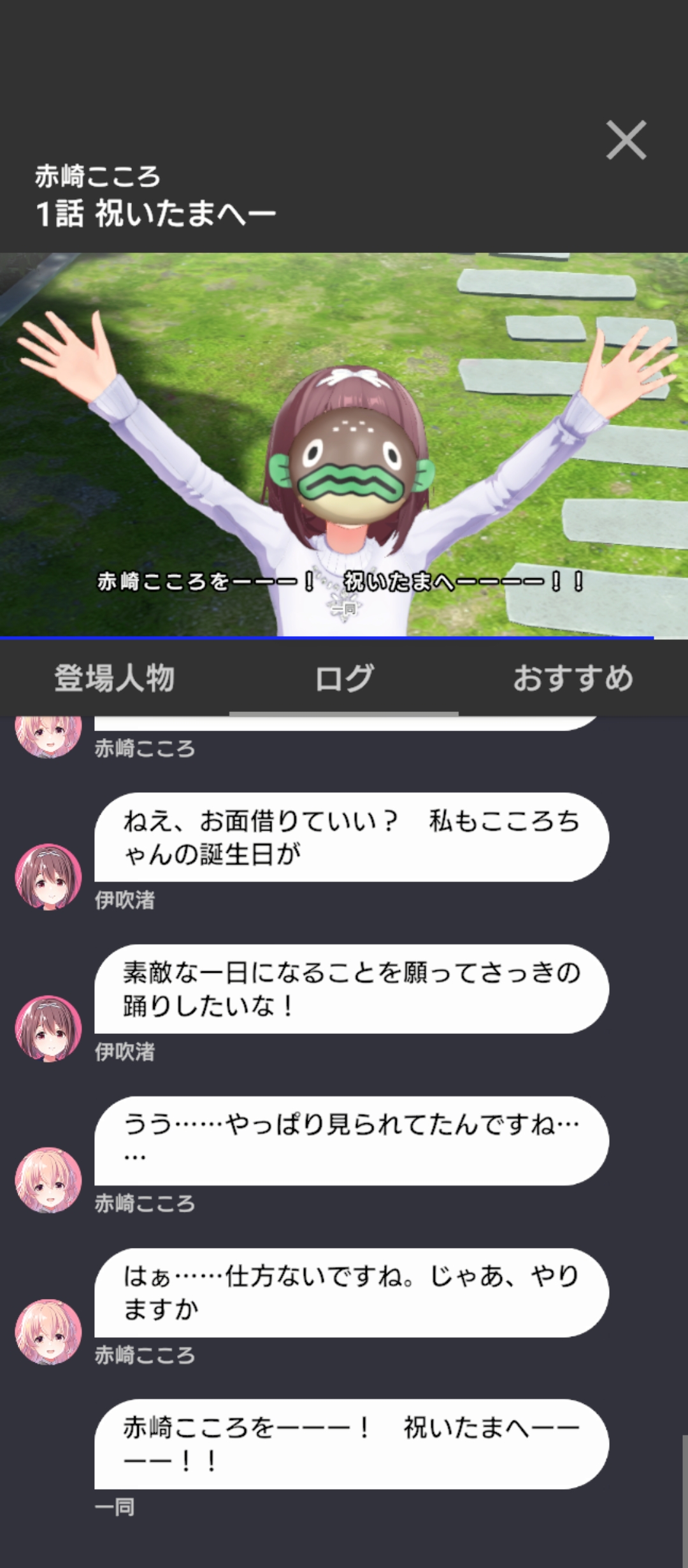The image size is (688, 1568).
Task: Close the story viewer with the X
Action: (x=626, y=140)
